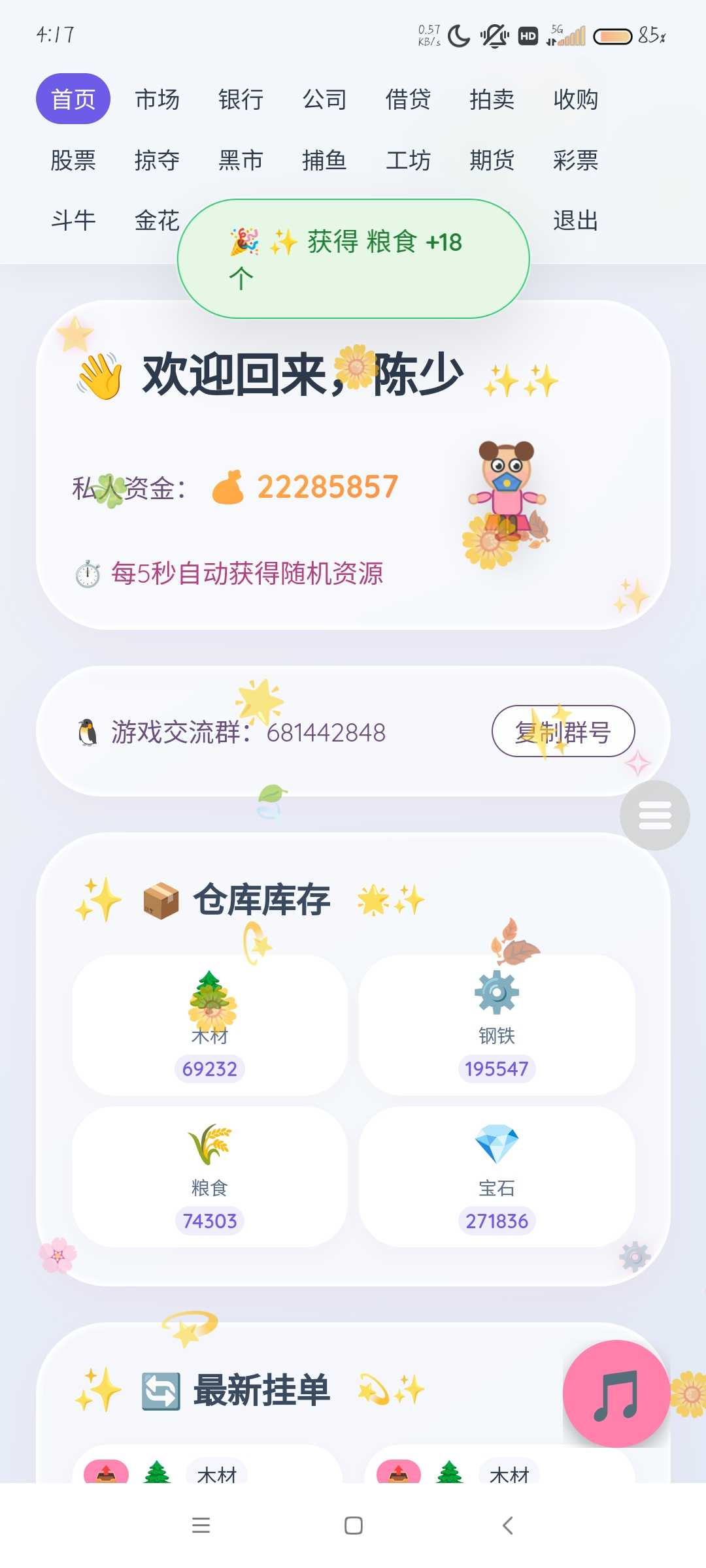Select the 借贷 tab
Screen dimensions: 706x1568
point(408,99)
